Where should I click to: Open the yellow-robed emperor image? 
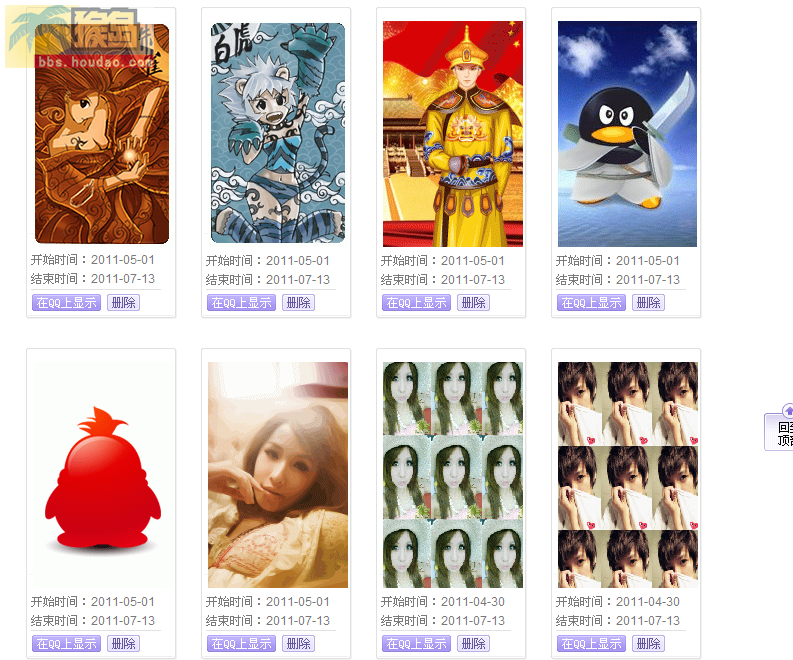[452, 134]
